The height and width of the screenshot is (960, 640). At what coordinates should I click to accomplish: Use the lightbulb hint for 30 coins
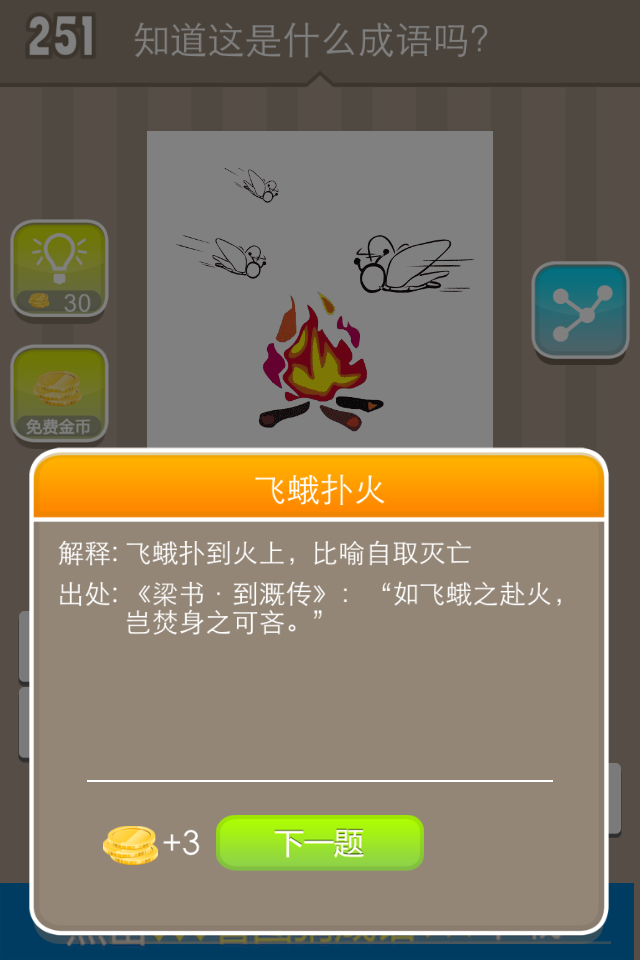click(x=59, y=269)
